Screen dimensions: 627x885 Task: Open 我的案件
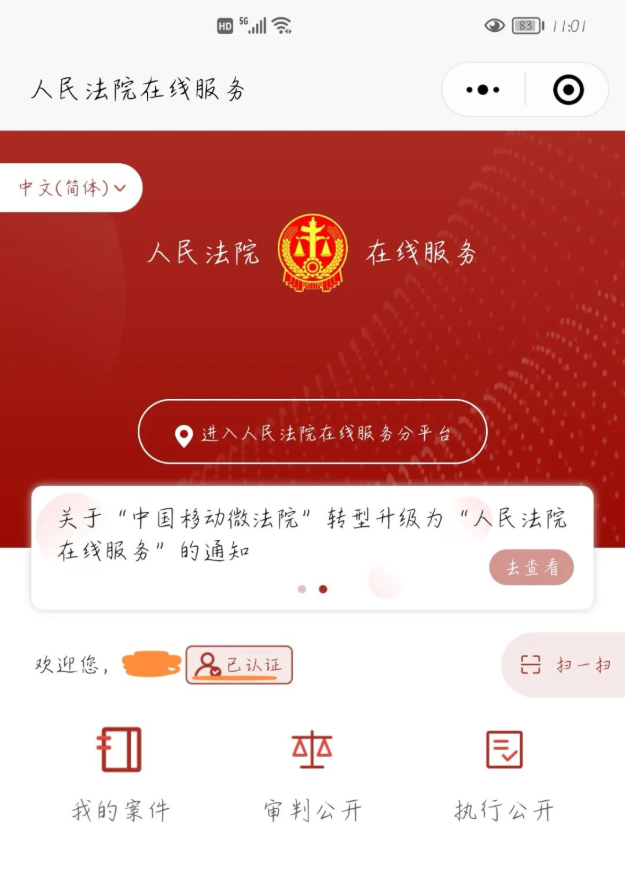[120, 773]
